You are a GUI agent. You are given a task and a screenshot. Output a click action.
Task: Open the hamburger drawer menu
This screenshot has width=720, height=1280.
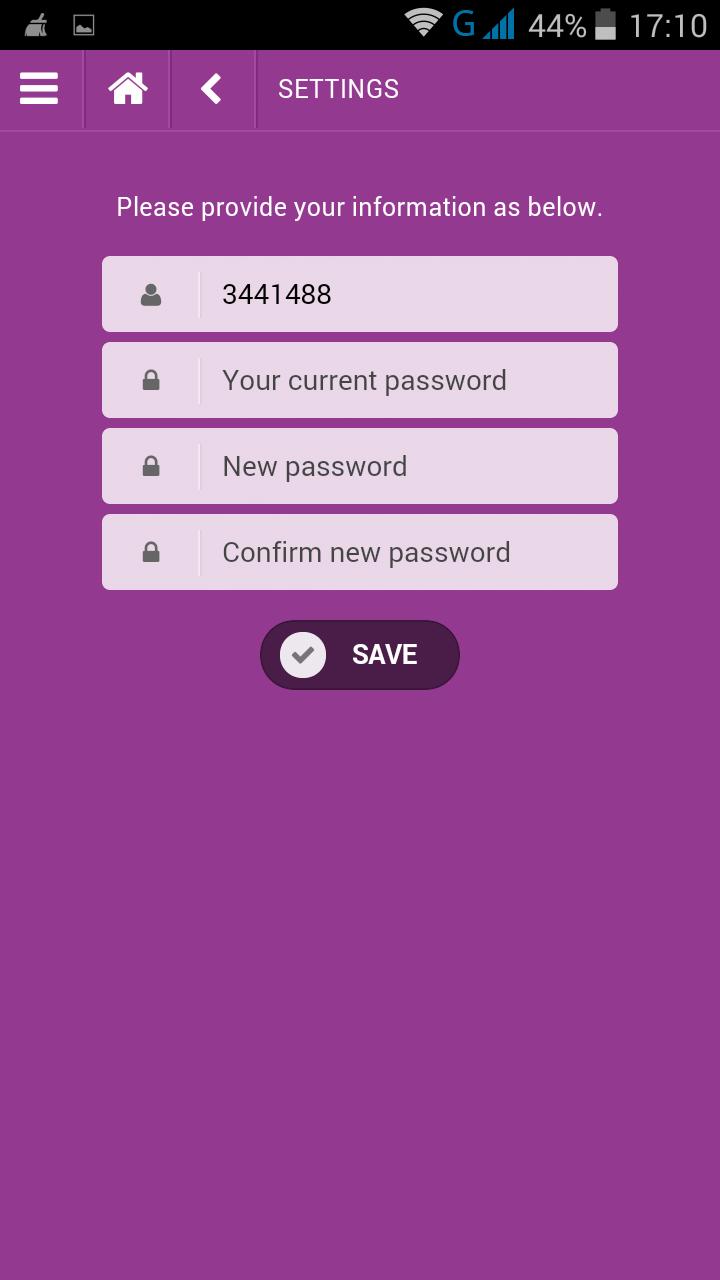coord(39,89)
